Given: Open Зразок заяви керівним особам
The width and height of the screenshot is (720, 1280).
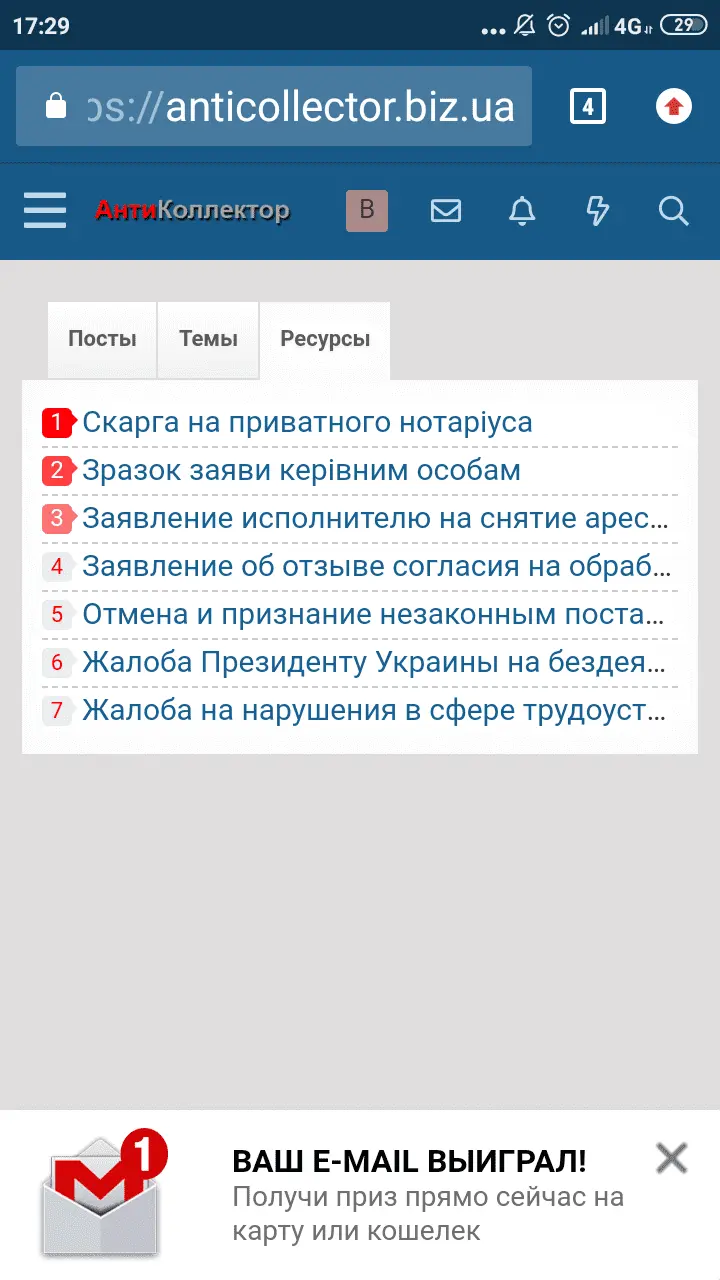Looking at the screenshot, I should [301, 470].
